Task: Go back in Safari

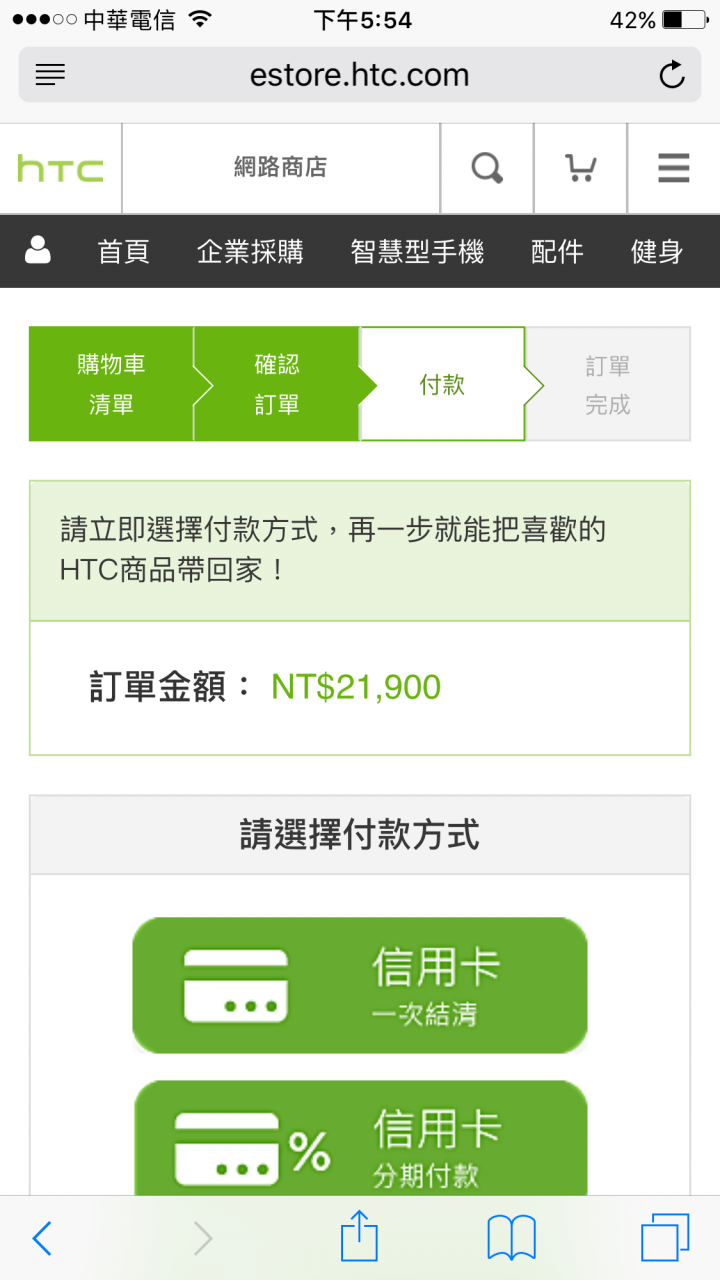Action: pyautogui.click(x=42, y=1239)
